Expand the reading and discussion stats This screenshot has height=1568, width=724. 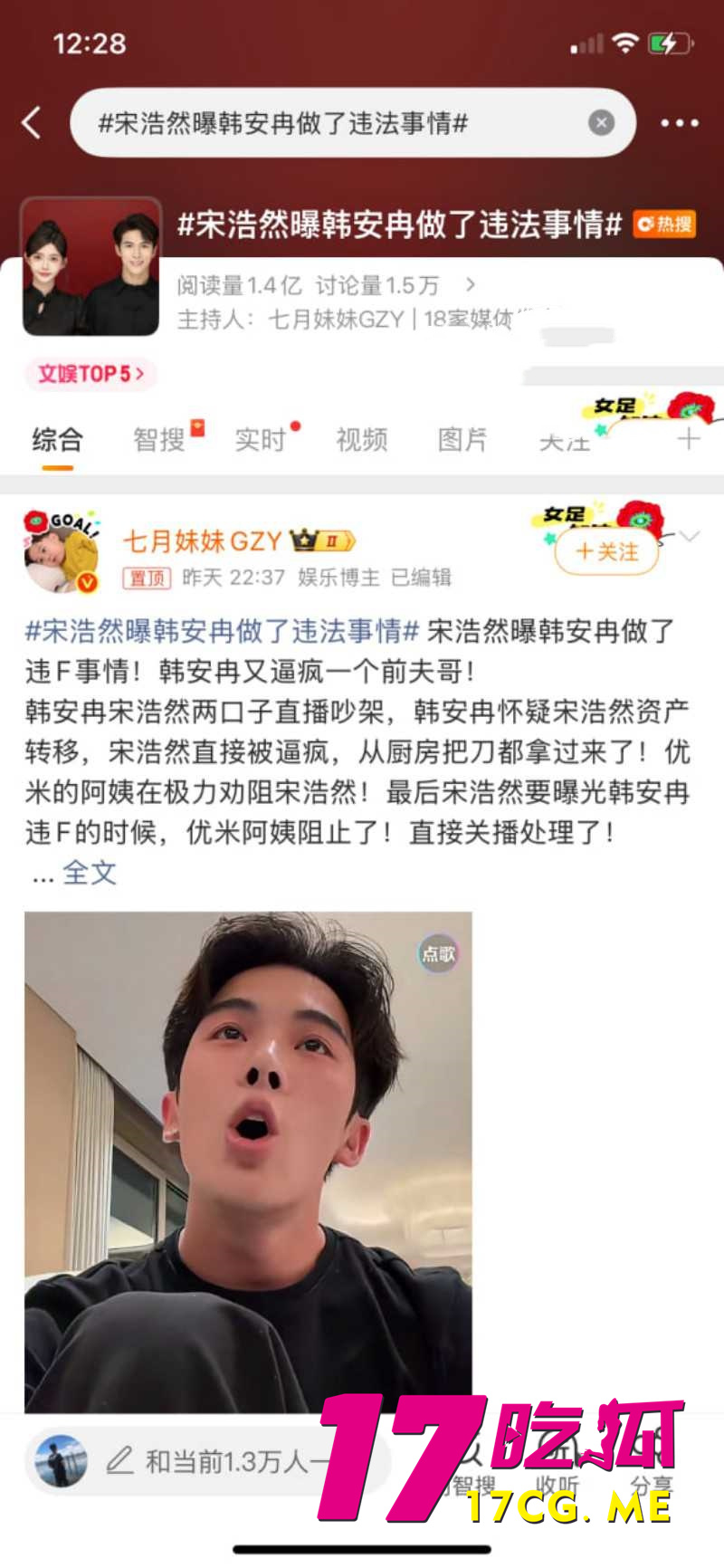click(x=470, y=285)
